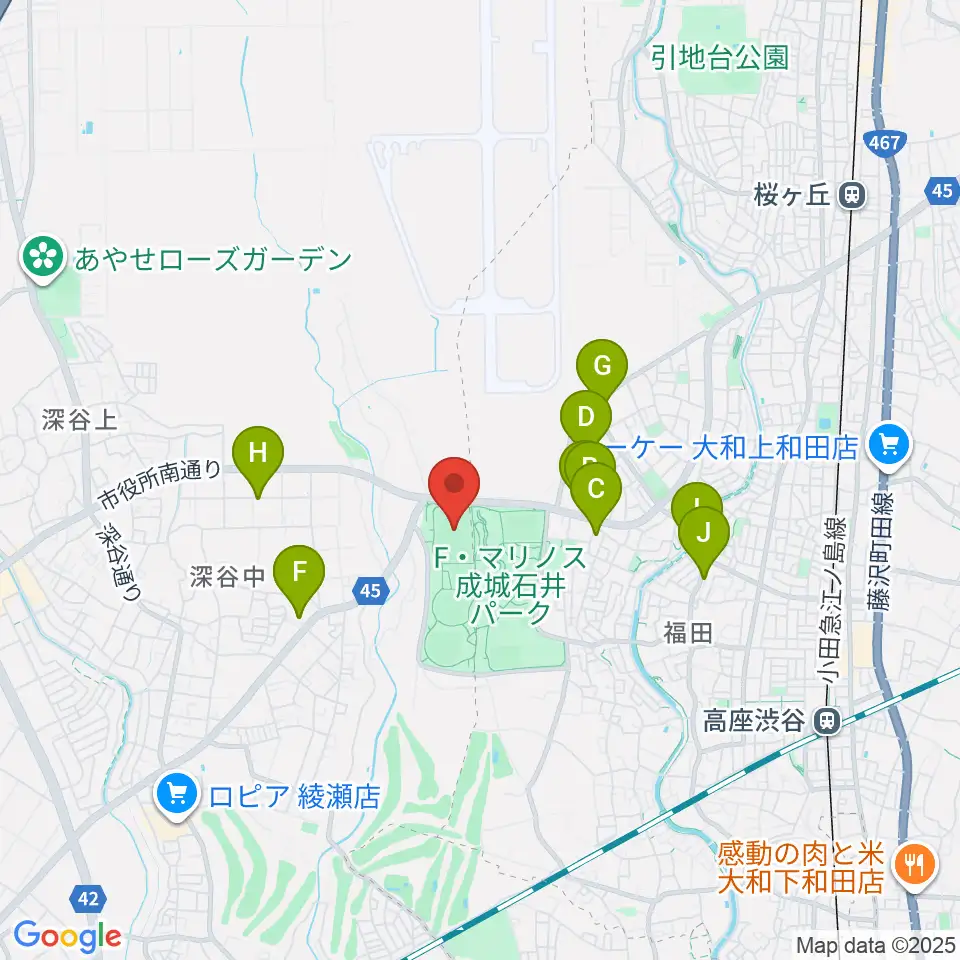Tap the 高座渋谷 station icon
This screenshot has width=960, height=960.
[x=827, y=721]
